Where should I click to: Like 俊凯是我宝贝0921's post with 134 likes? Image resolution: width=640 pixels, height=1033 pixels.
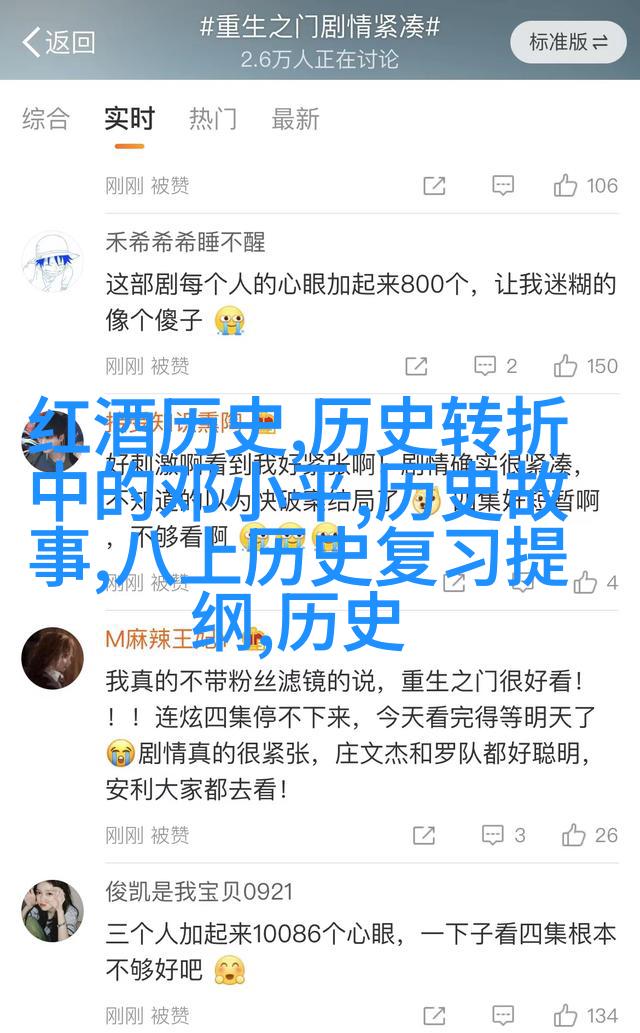(x=586, y=1016)
